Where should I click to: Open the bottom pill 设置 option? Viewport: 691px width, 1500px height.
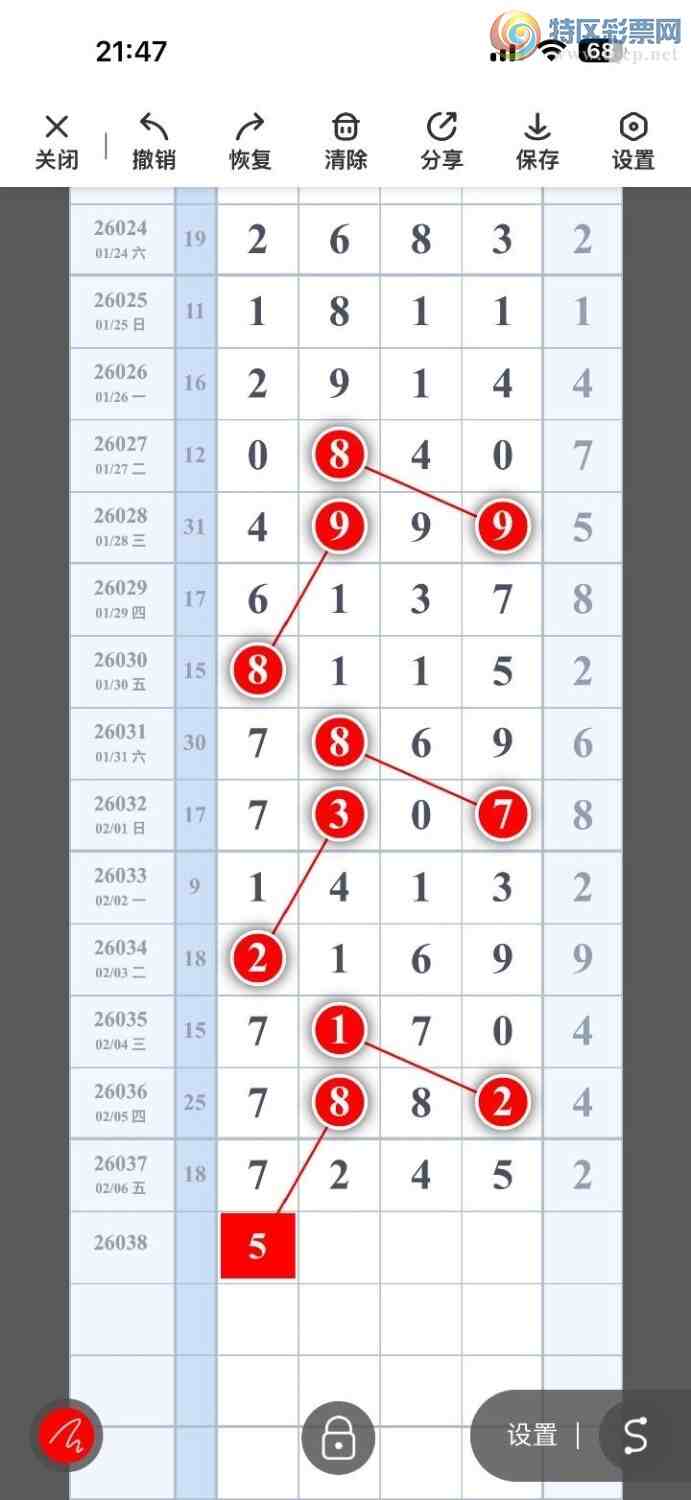pos(532,1436)
